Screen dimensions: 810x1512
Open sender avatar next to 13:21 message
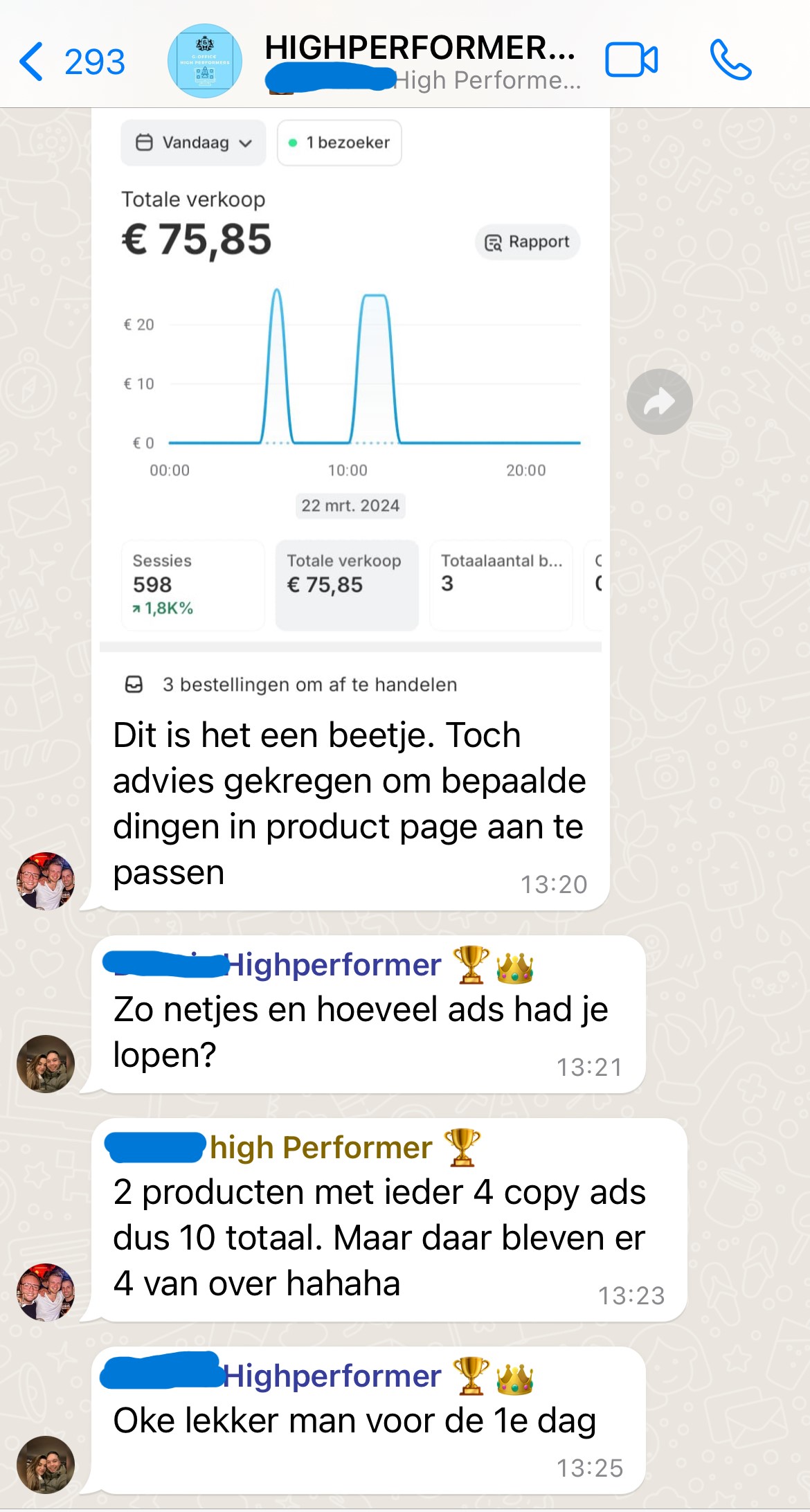point(46,1063)
